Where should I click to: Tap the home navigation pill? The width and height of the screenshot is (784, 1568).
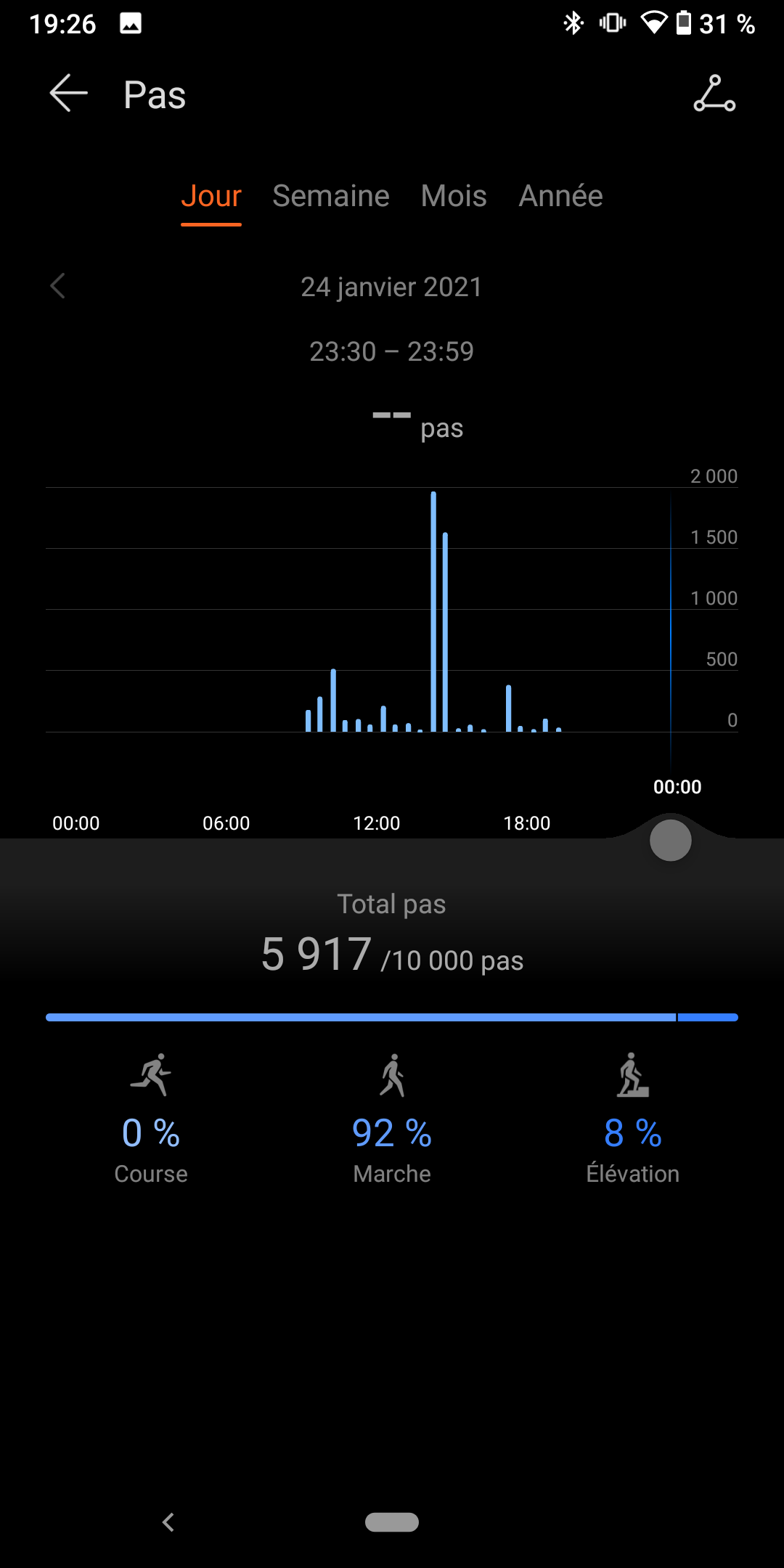pos(392,1522)
